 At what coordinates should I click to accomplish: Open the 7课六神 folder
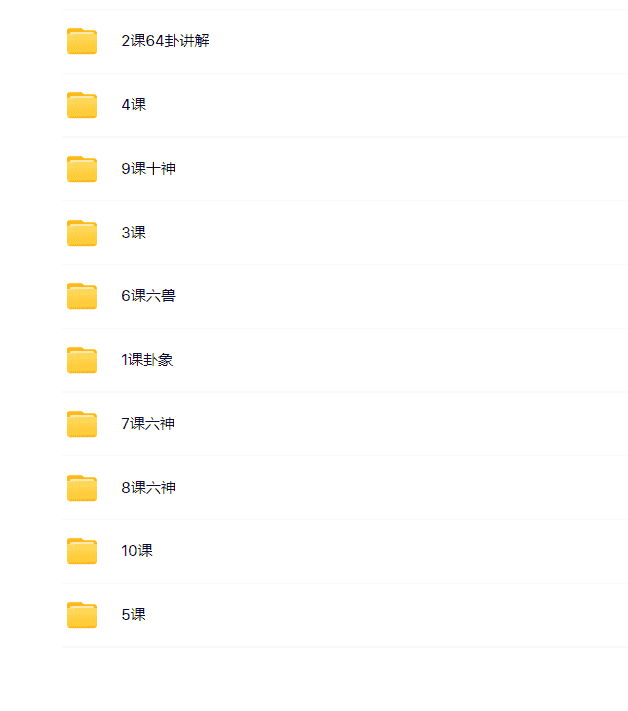148,424
